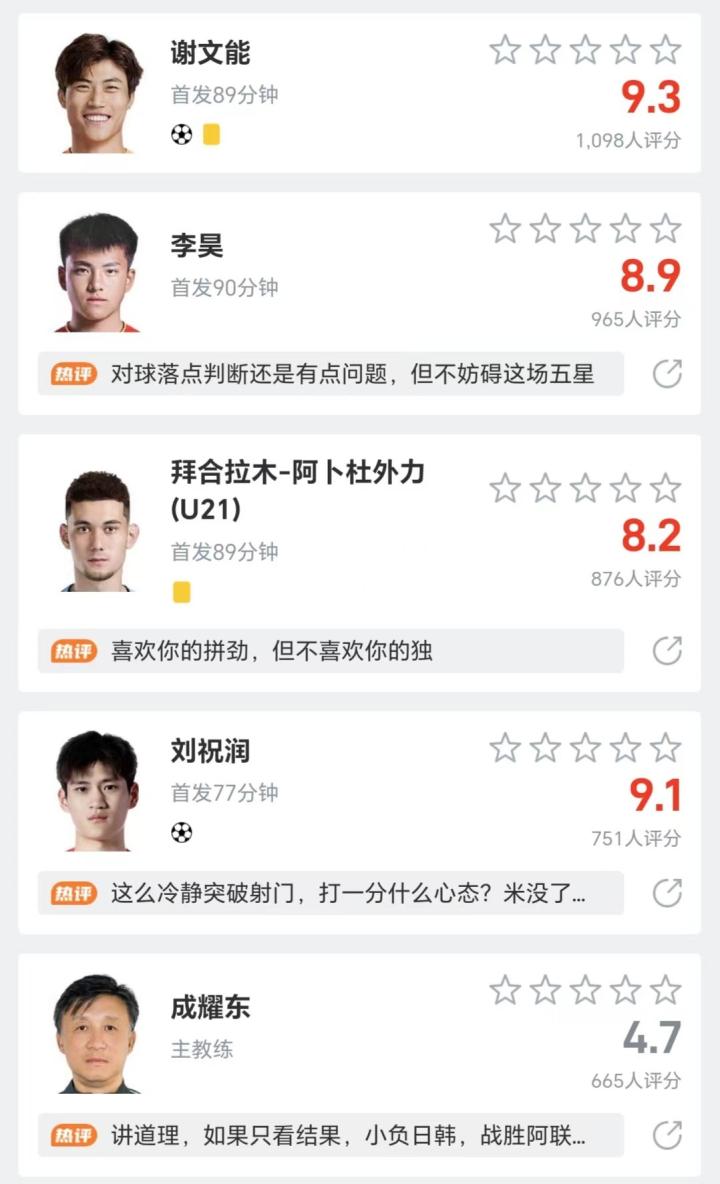Share the hot comment about 成耀东
The image size is (720, 1184).
pos(667,1135)
